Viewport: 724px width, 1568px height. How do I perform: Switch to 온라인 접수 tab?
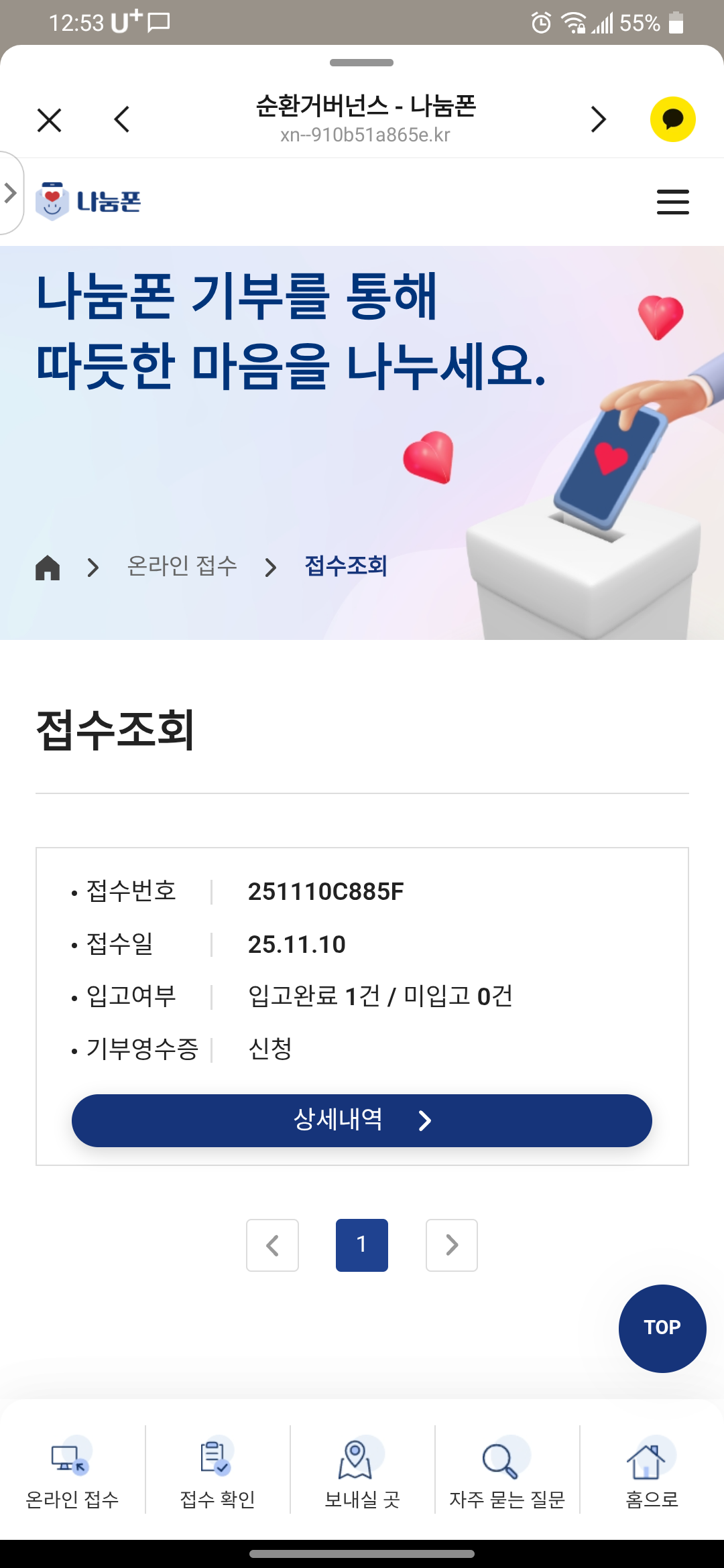(x=72, y=1472)
